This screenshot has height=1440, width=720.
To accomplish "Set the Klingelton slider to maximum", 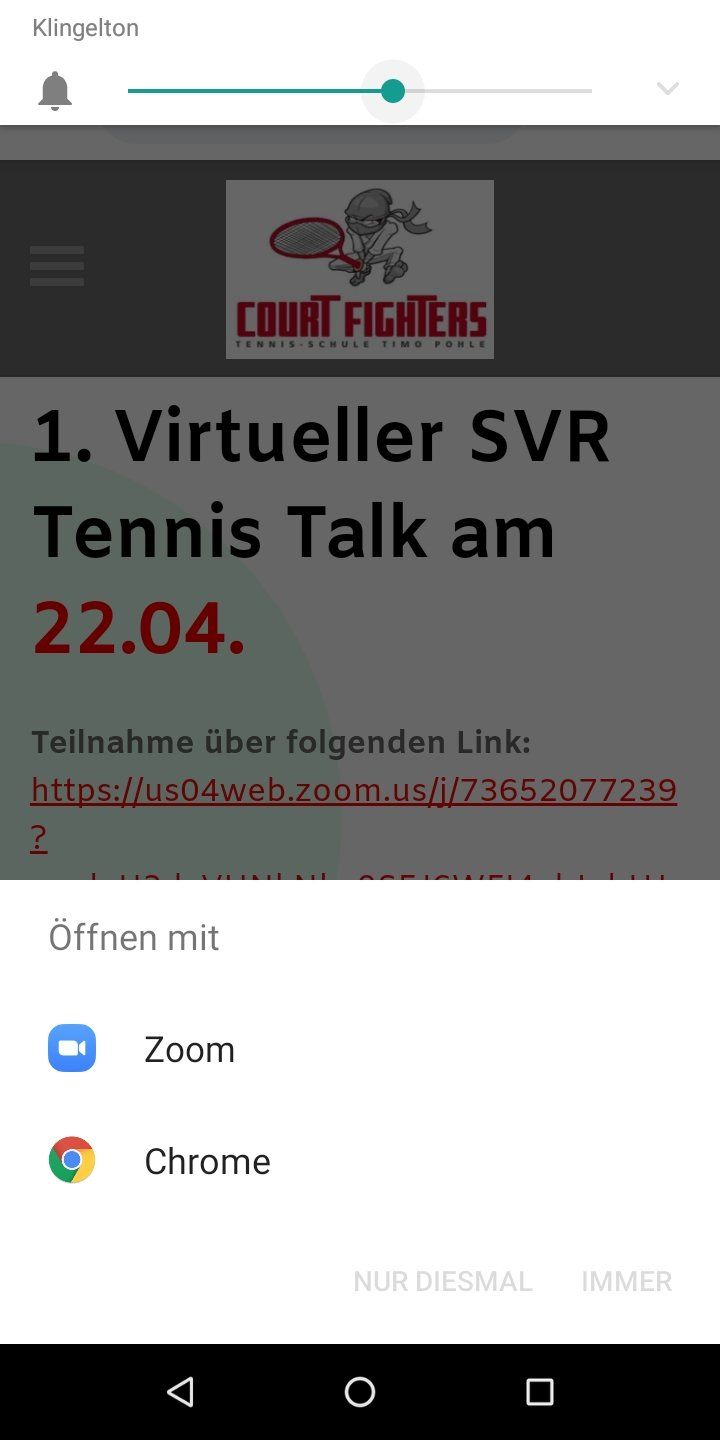I will pos(590,91).
